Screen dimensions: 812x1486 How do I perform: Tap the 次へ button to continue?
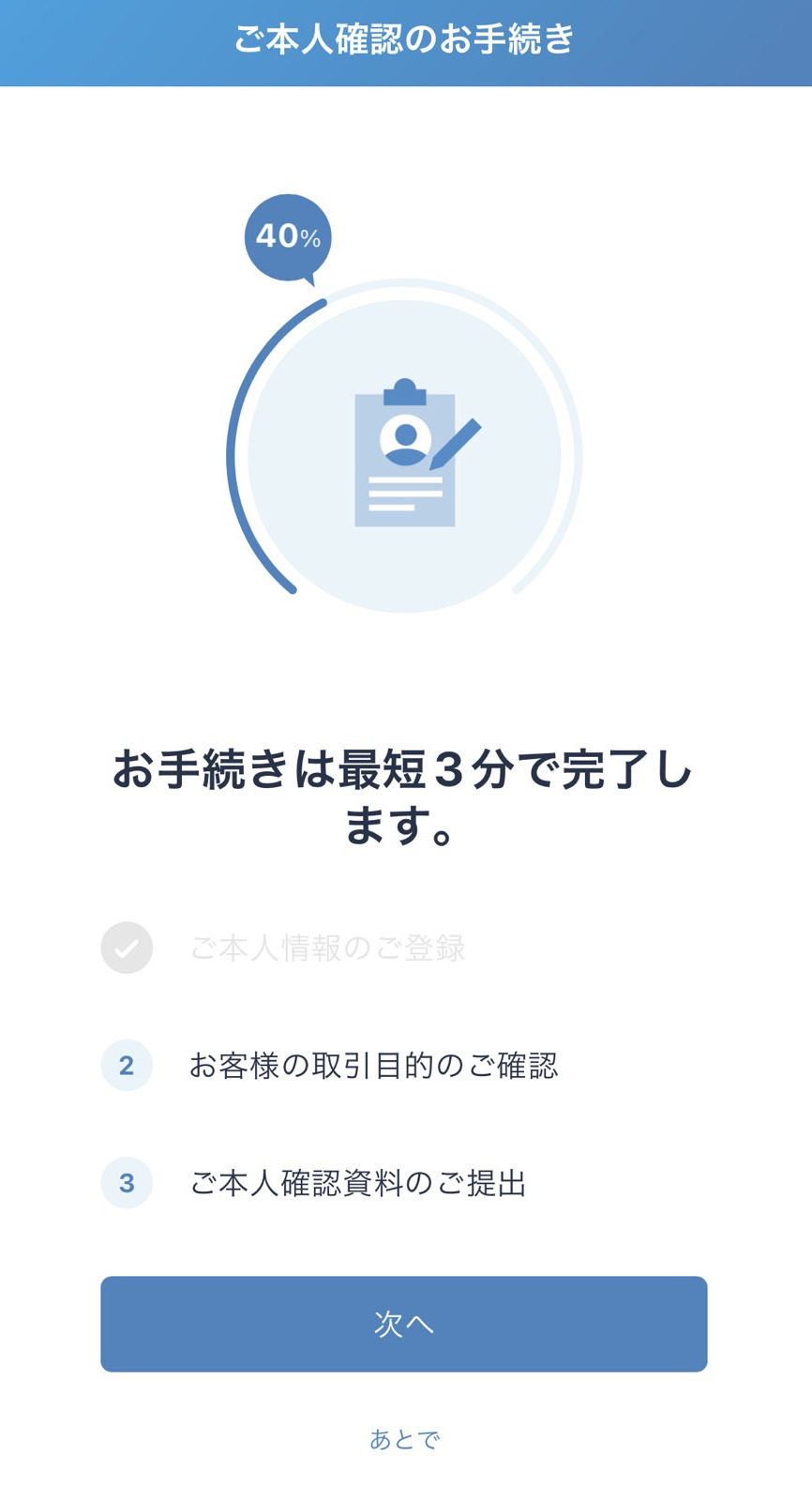[404, 1324]
